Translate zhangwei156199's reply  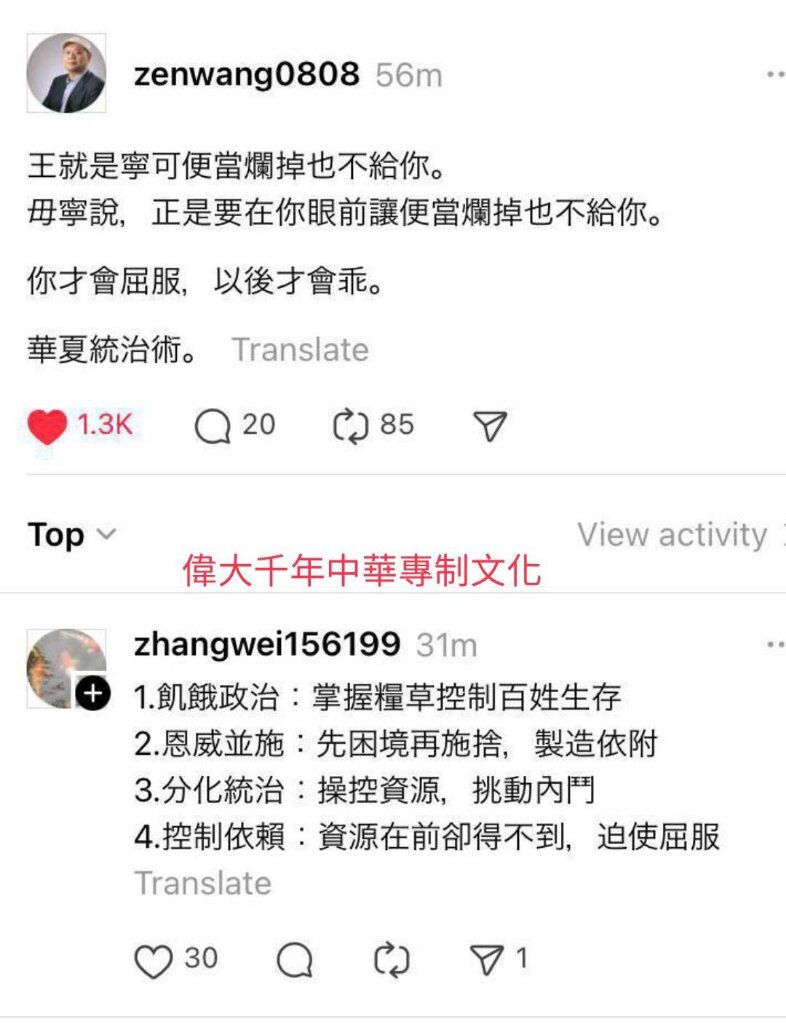203,883
